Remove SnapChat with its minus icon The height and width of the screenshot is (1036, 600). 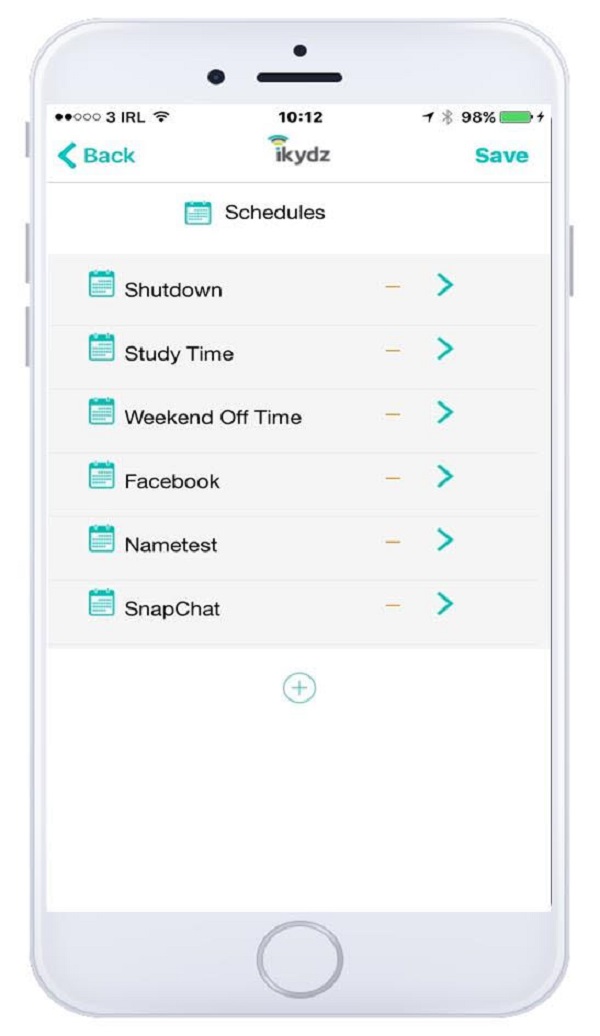tap(393, 605)
